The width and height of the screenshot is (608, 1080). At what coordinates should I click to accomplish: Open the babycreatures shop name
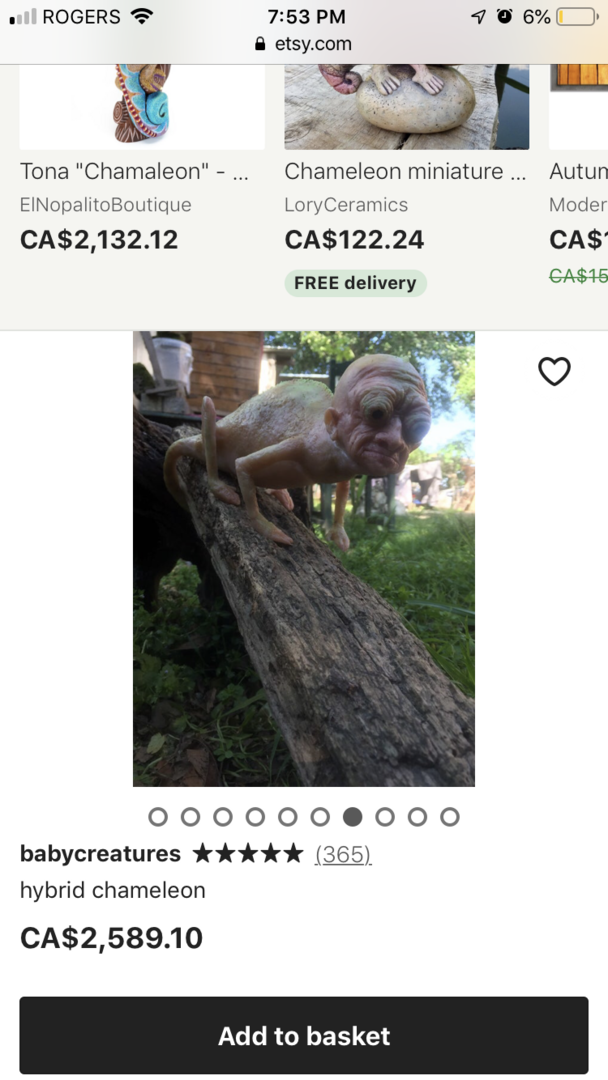click(x=100, y=854)
